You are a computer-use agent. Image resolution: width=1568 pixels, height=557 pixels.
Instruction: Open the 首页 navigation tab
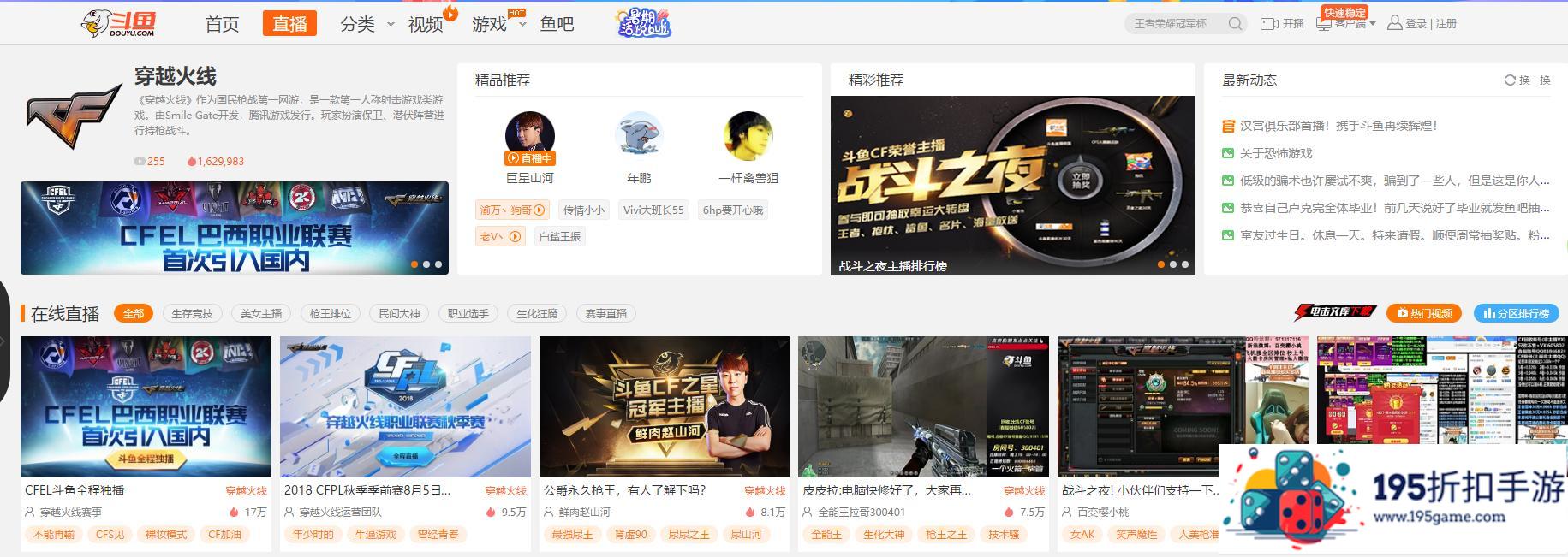click(222, 24)
